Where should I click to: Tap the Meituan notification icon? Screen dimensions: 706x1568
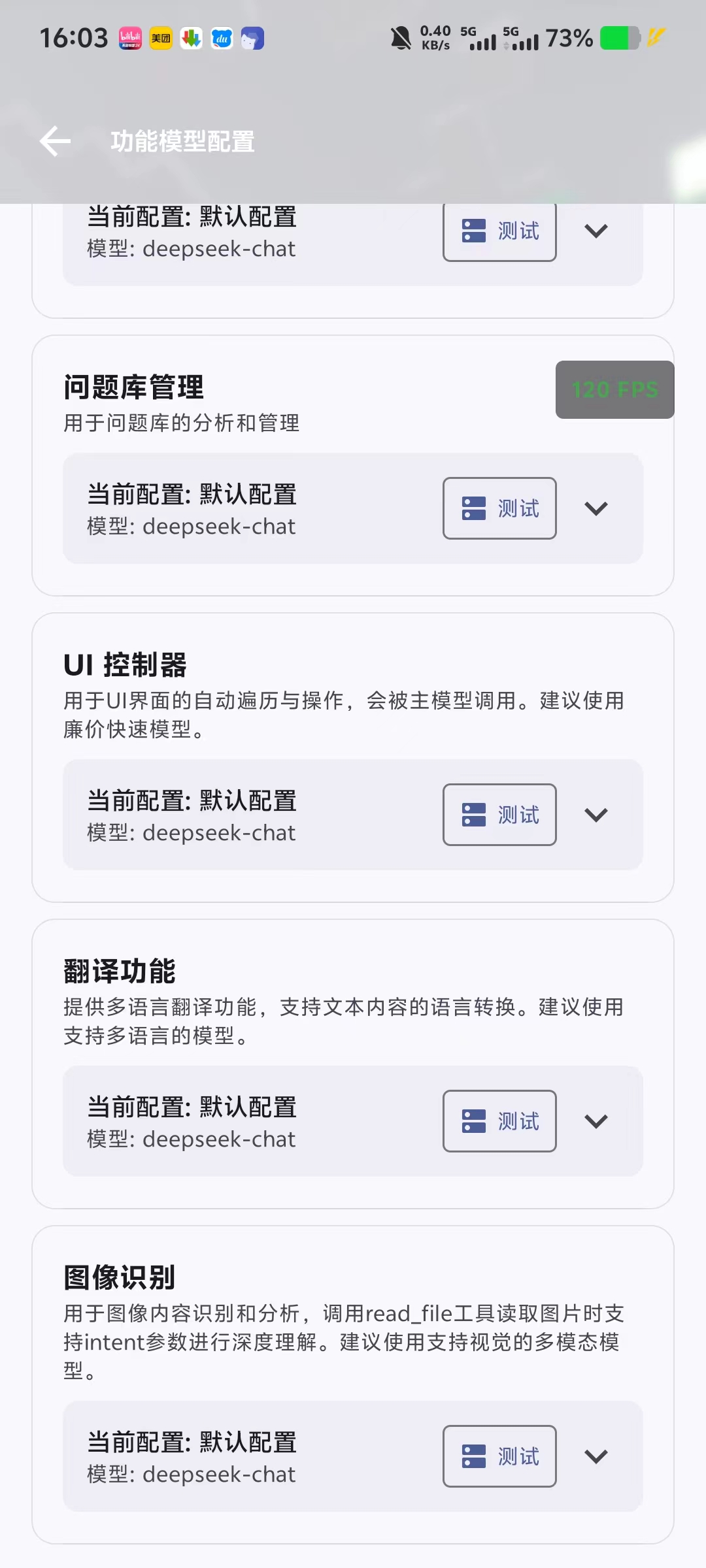(x=161, y=37)
